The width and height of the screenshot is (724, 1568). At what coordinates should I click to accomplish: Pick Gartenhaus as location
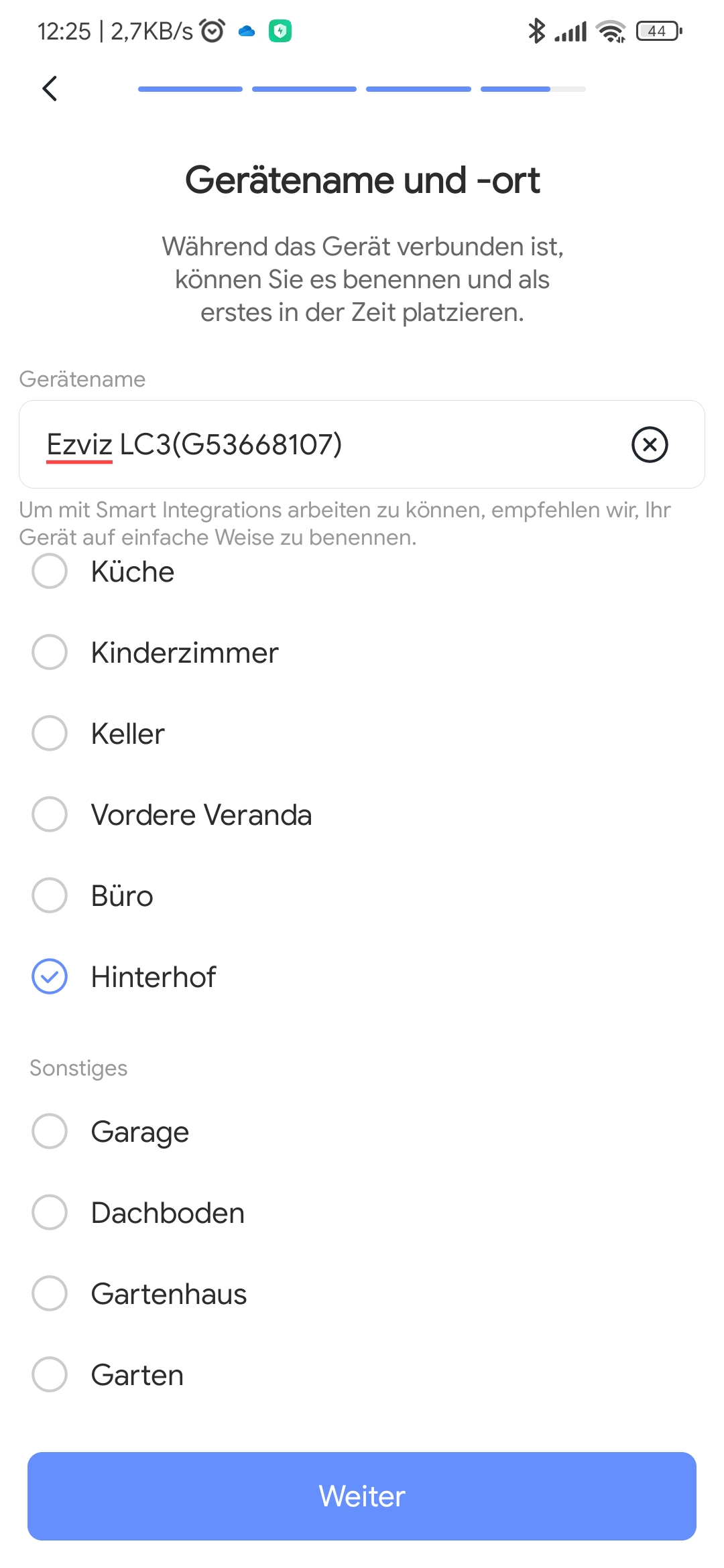50,1294
